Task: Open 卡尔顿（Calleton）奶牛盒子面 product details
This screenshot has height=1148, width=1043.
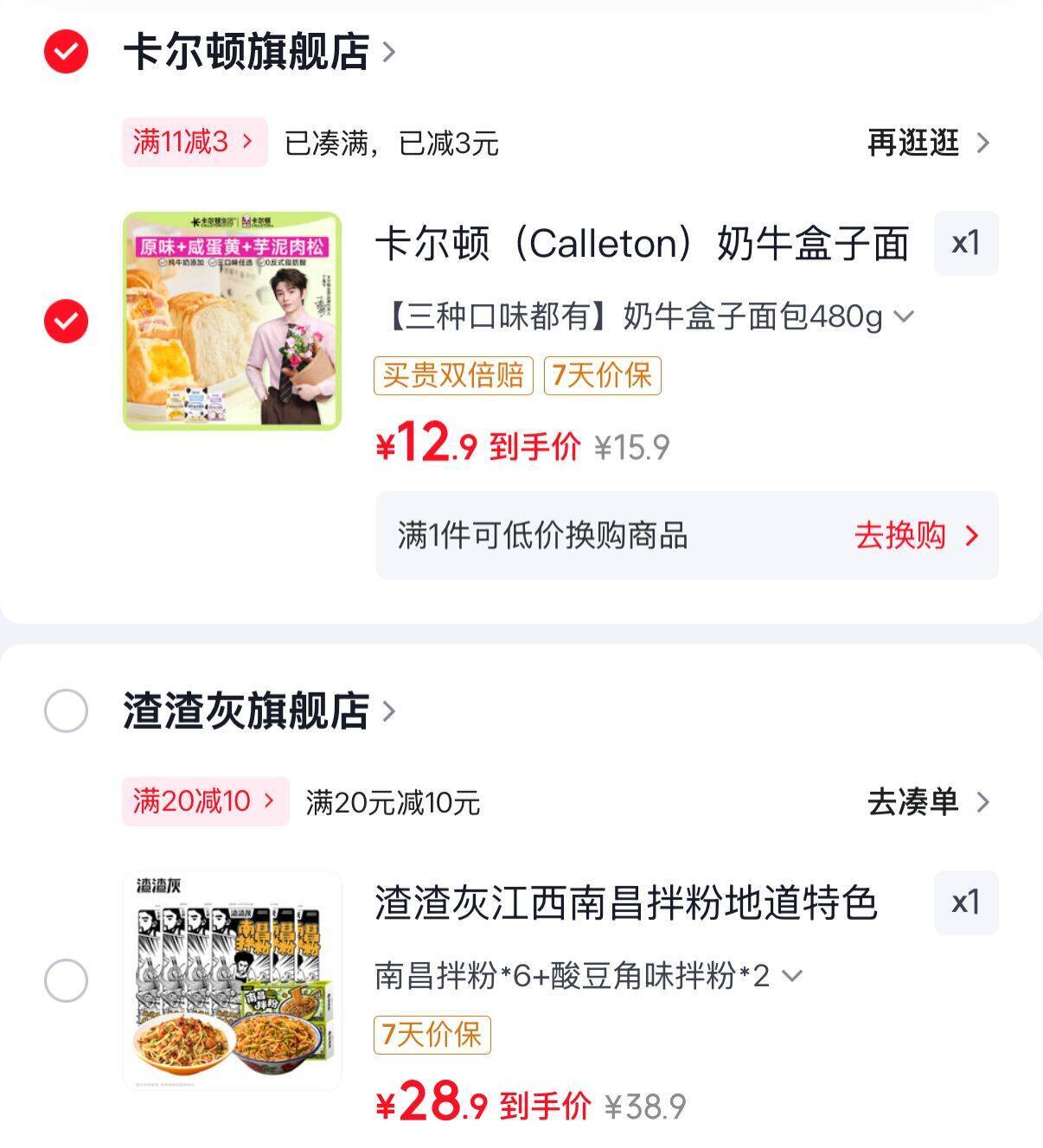Action: coord(641,245)
